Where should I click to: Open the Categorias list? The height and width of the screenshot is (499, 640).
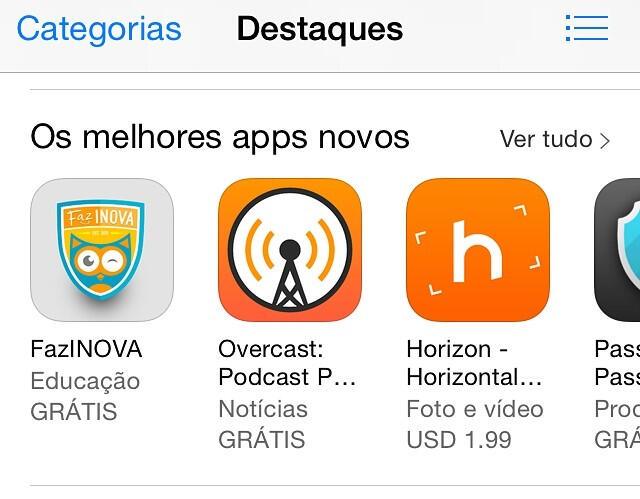(x=98, y=29)
